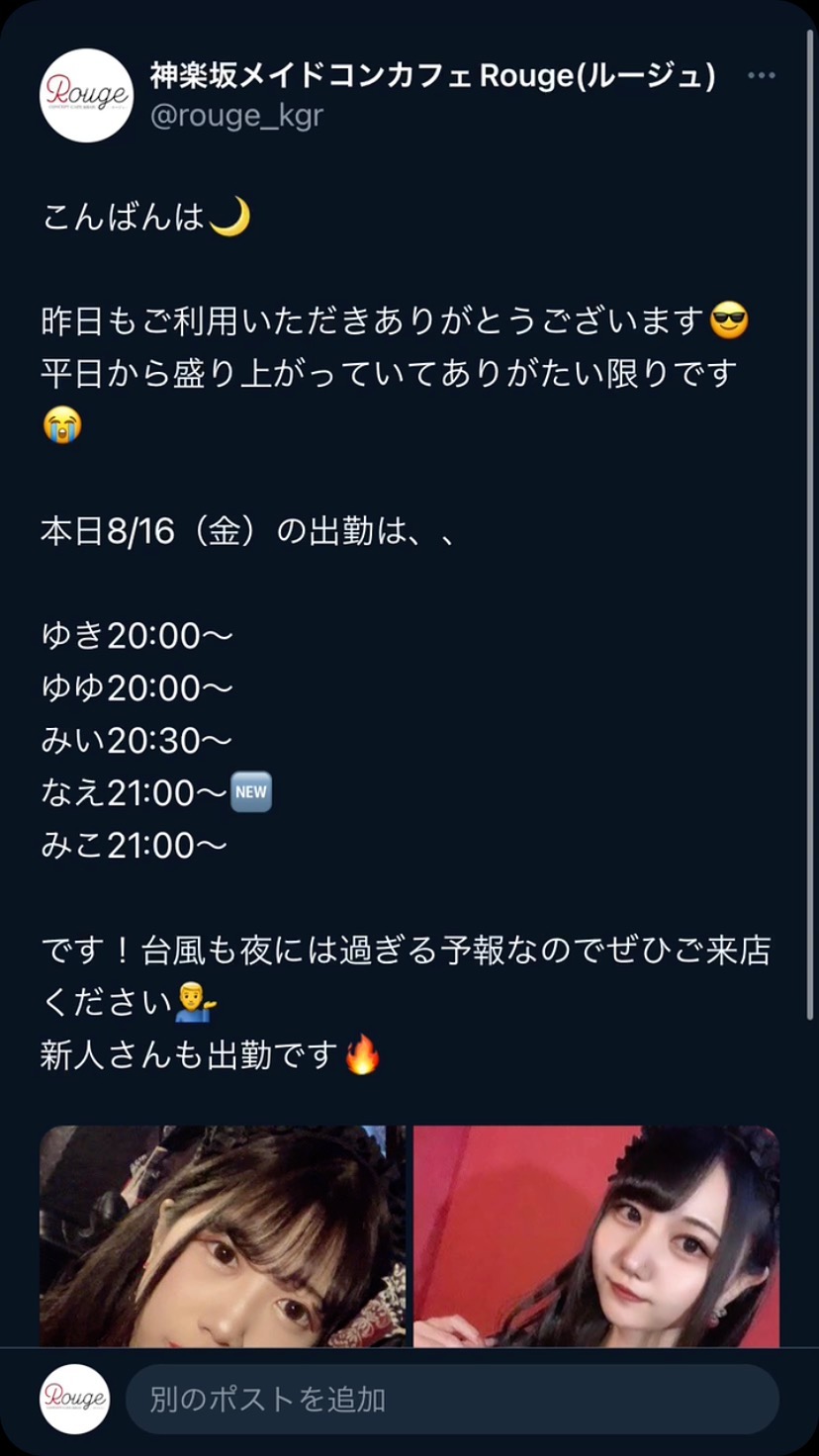Open the right photo with red background

click(595, 1235)
